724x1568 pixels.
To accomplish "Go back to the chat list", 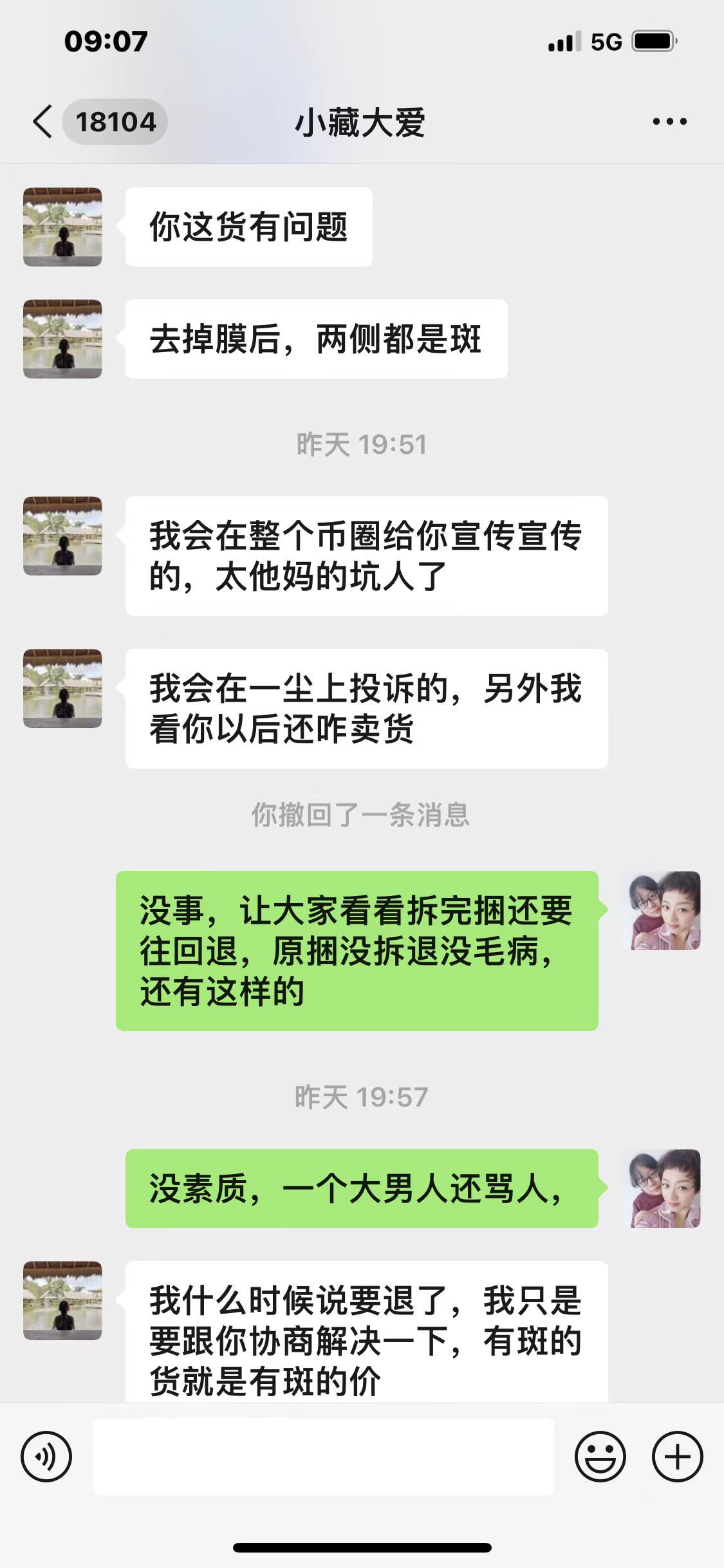I will pyautogui.click(x=44, y=122).
